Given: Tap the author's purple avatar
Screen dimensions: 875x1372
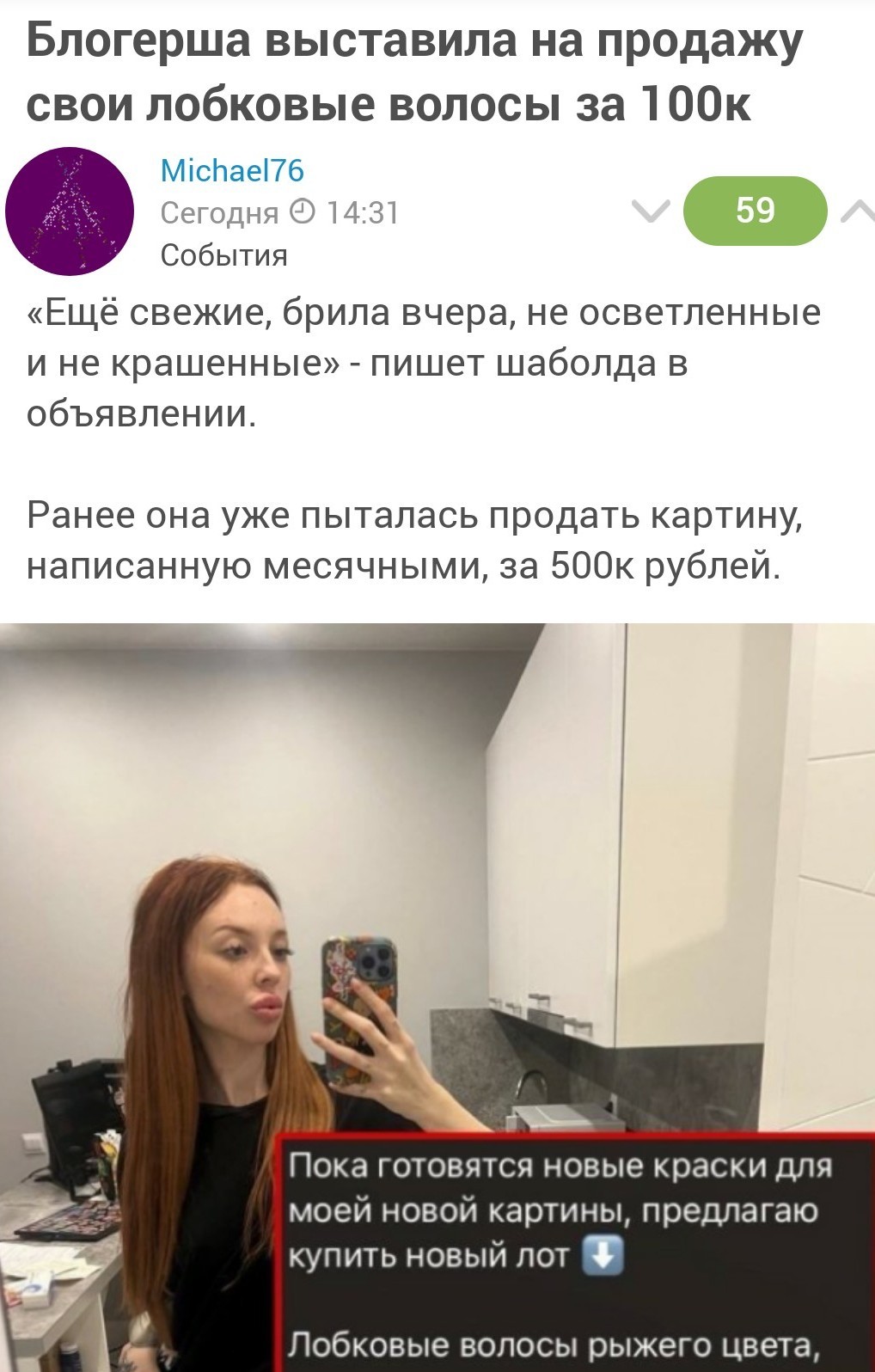Looking at the screenshot, I should (70, 211).
